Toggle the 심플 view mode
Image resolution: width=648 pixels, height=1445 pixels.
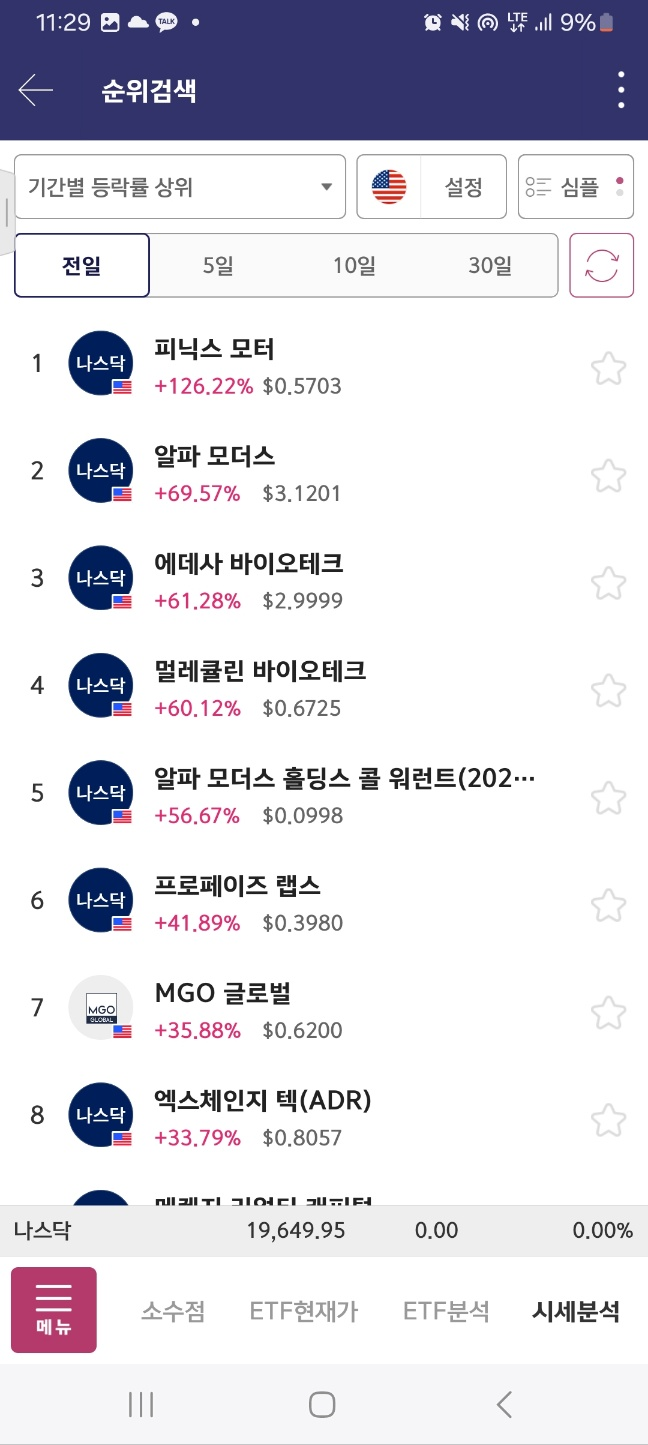point(576,186)
